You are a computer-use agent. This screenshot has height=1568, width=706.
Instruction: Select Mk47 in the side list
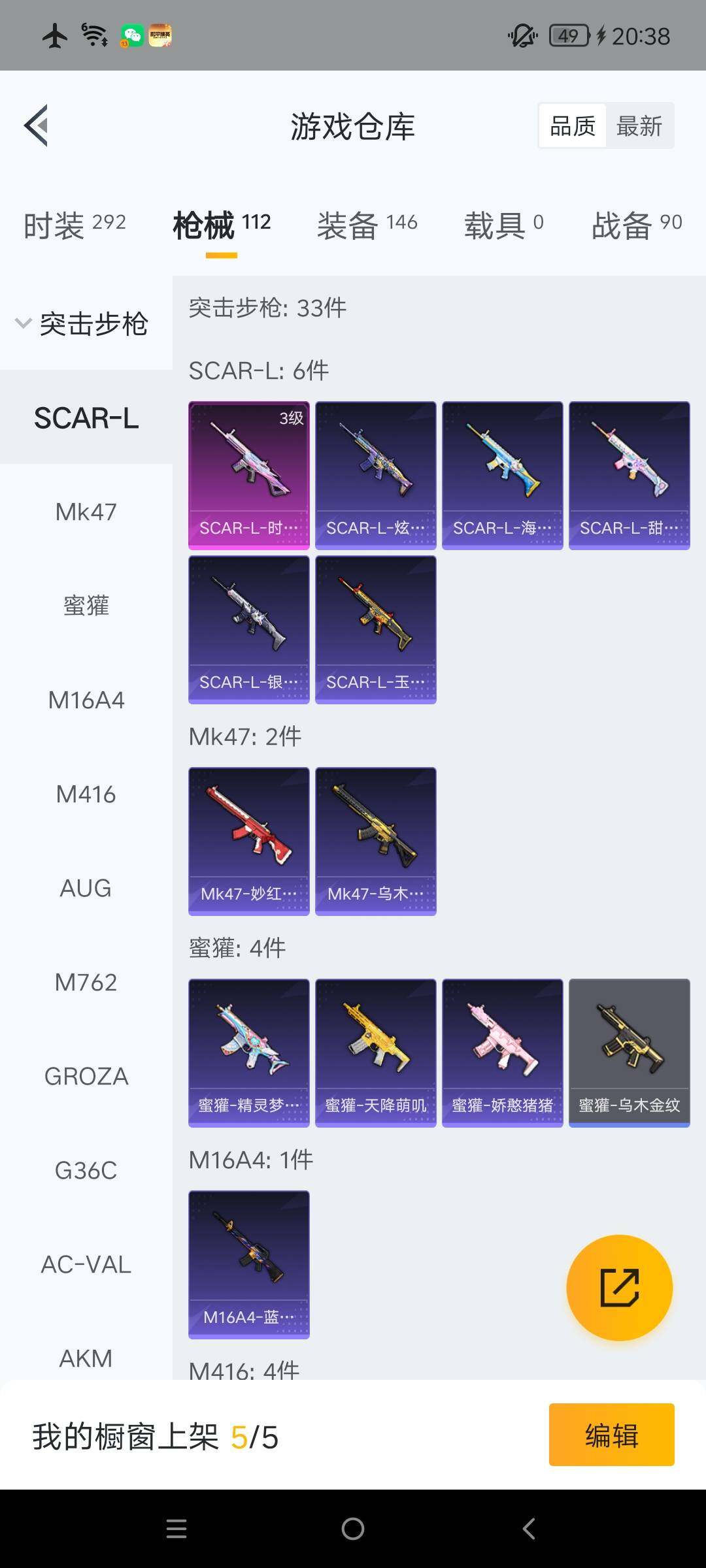pyautogui.click(x=86, y=512)
